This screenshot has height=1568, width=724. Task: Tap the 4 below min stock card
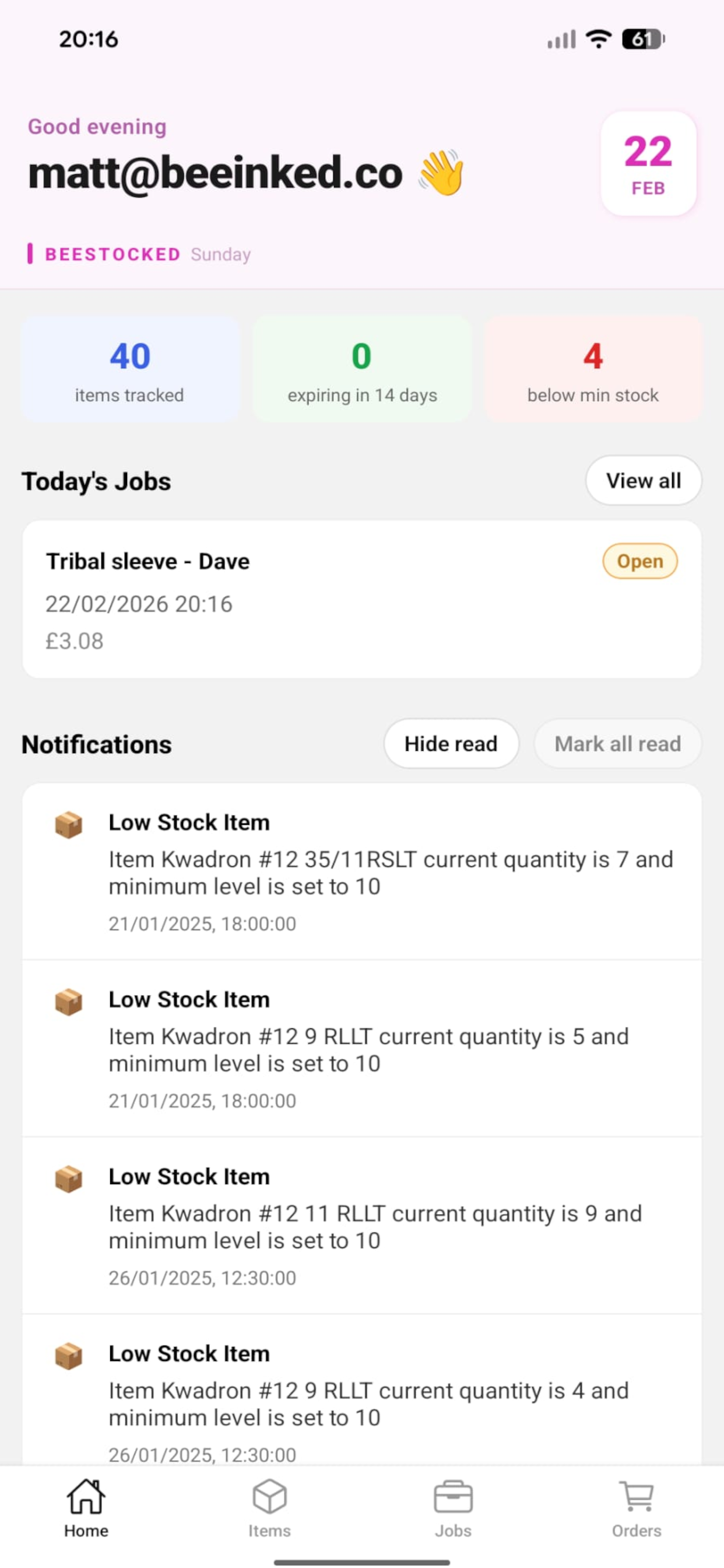point(593,369)
